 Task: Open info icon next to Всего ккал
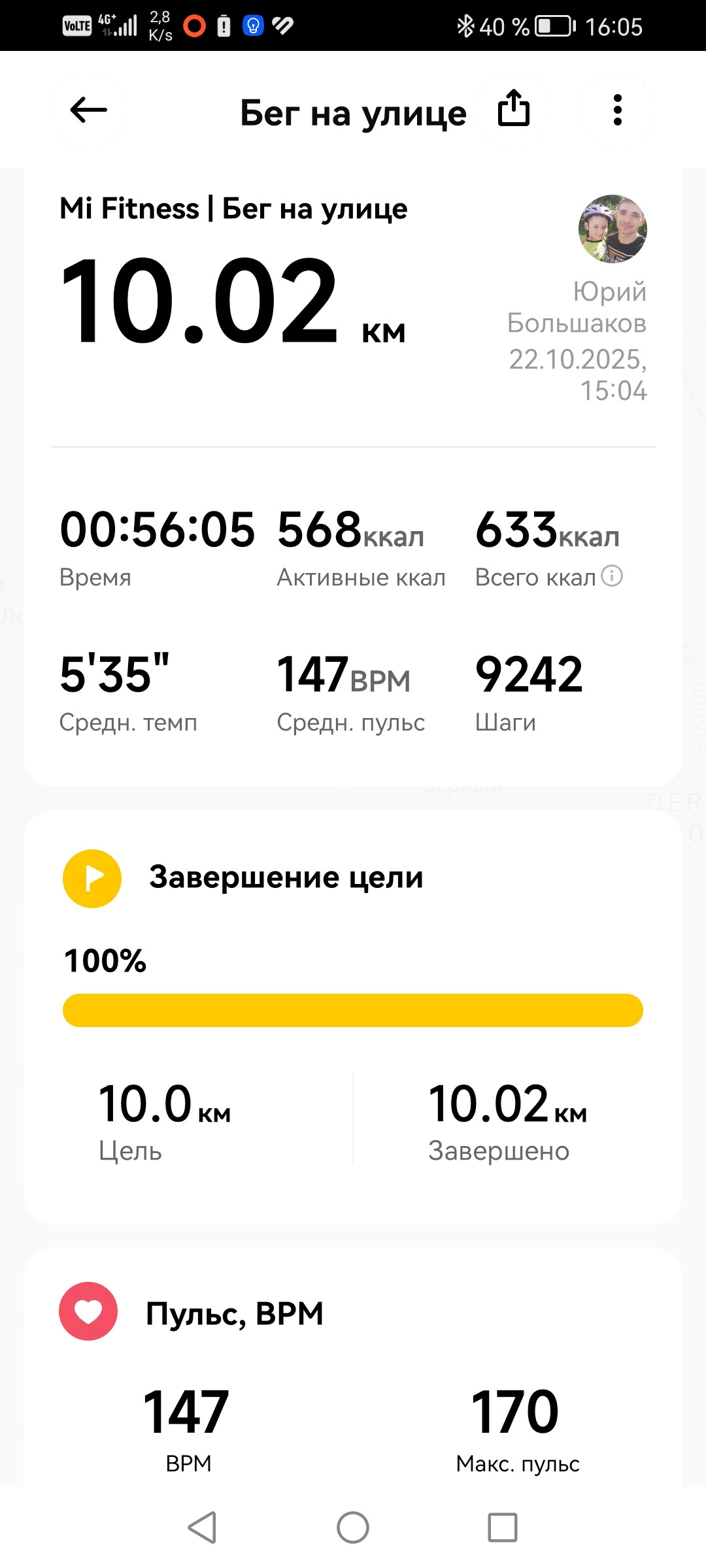click(x=612, y=576)
